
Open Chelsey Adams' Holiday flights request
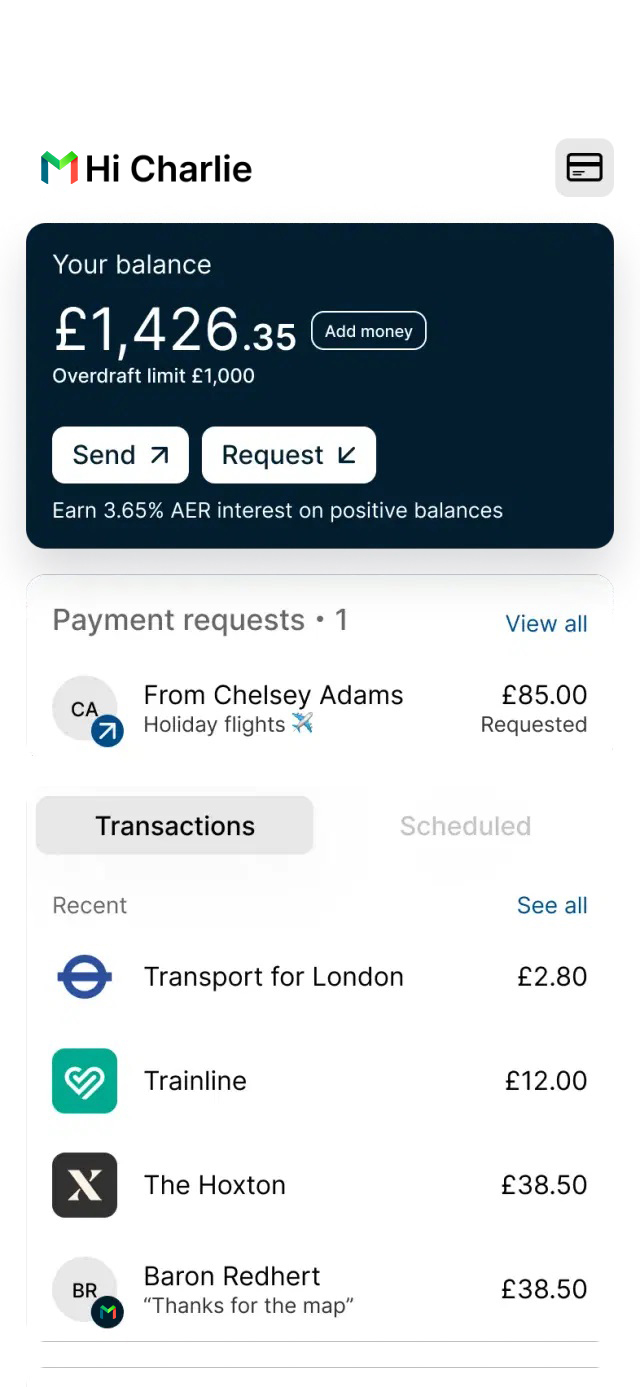click(x=320, y=709)
